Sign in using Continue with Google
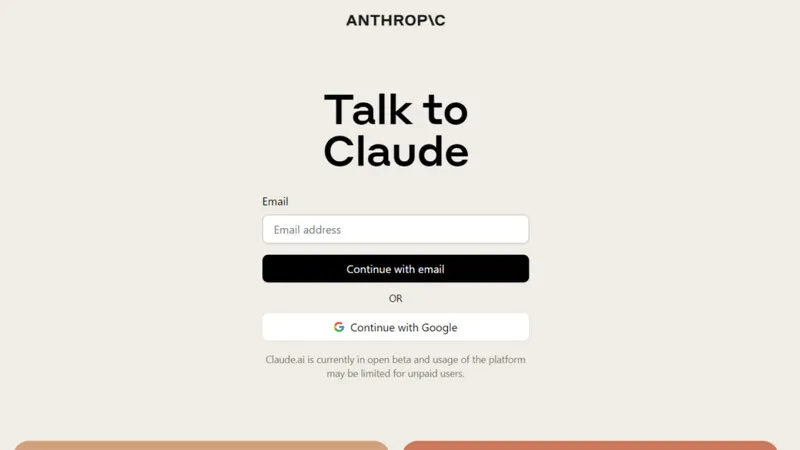 pos(395,327)
